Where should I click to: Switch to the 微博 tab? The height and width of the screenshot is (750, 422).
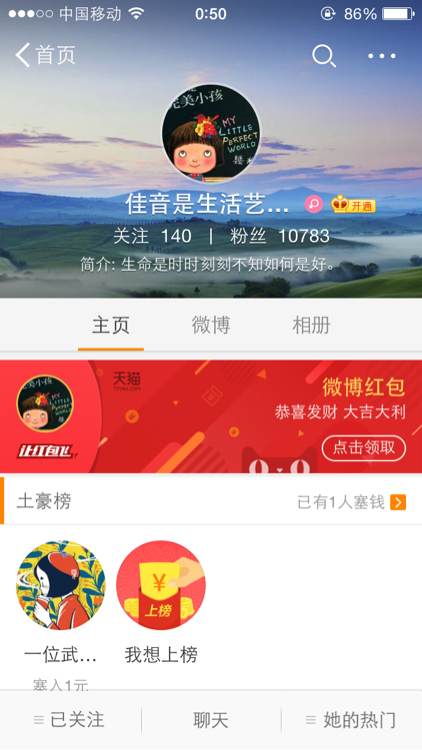[x=211, y=326]
